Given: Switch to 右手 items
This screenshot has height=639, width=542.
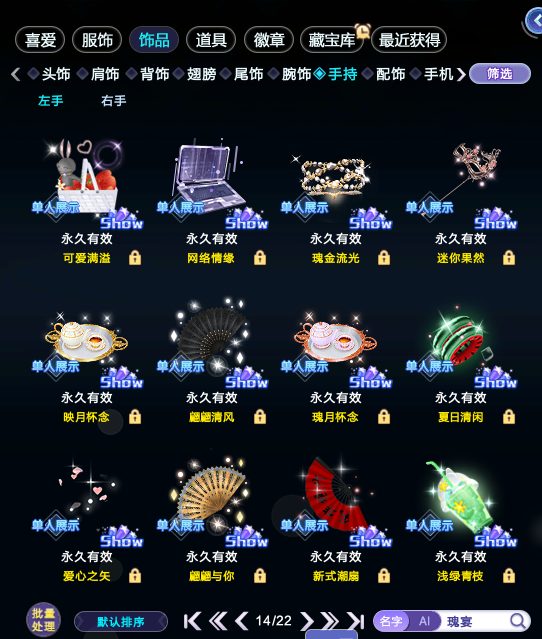Looking at the screenshot, I should point(114,101).
